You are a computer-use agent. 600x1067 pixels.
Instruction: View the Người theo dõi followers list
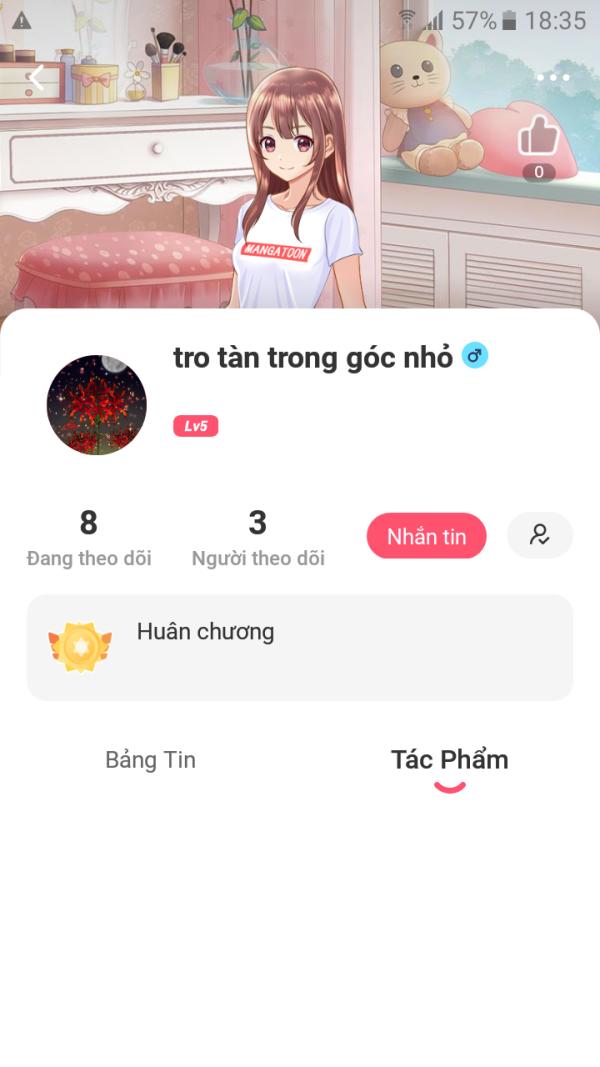point(258,538)
